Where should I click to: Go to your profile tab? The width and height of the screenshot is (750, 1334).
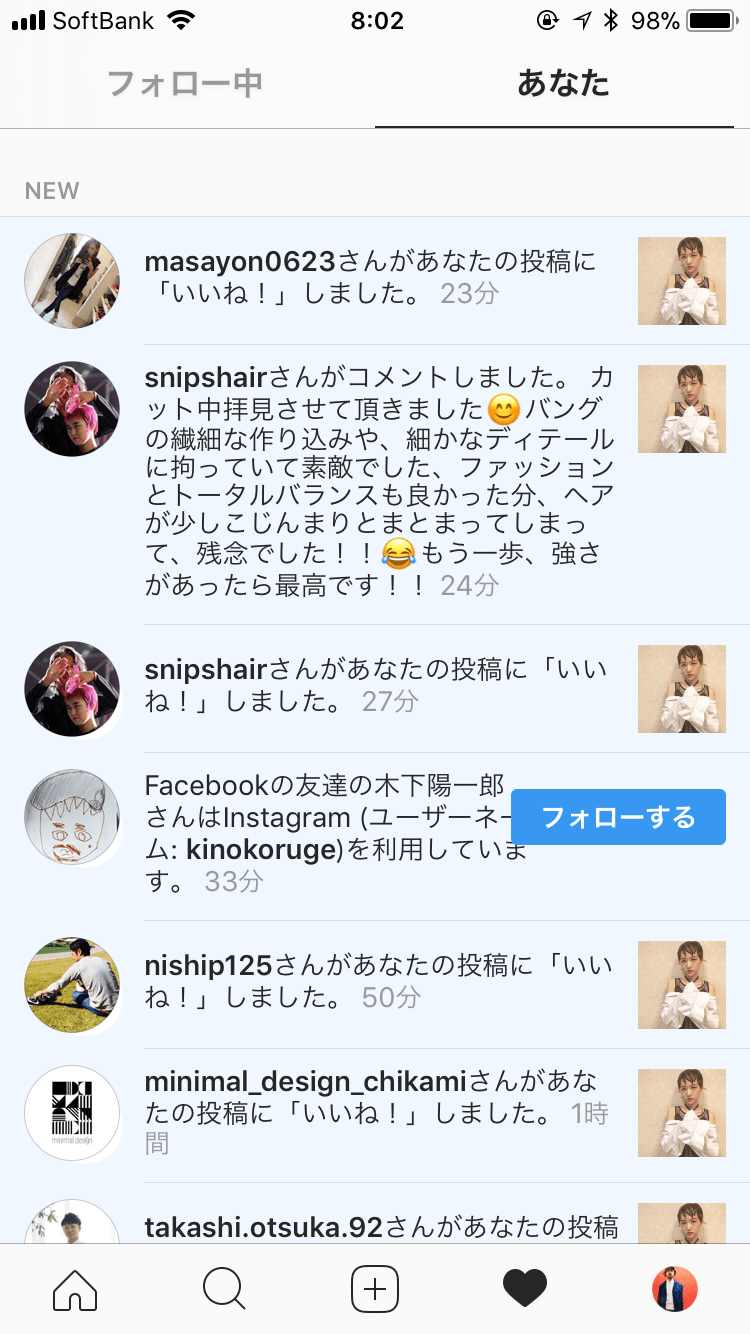click(x=675, y=1289)
